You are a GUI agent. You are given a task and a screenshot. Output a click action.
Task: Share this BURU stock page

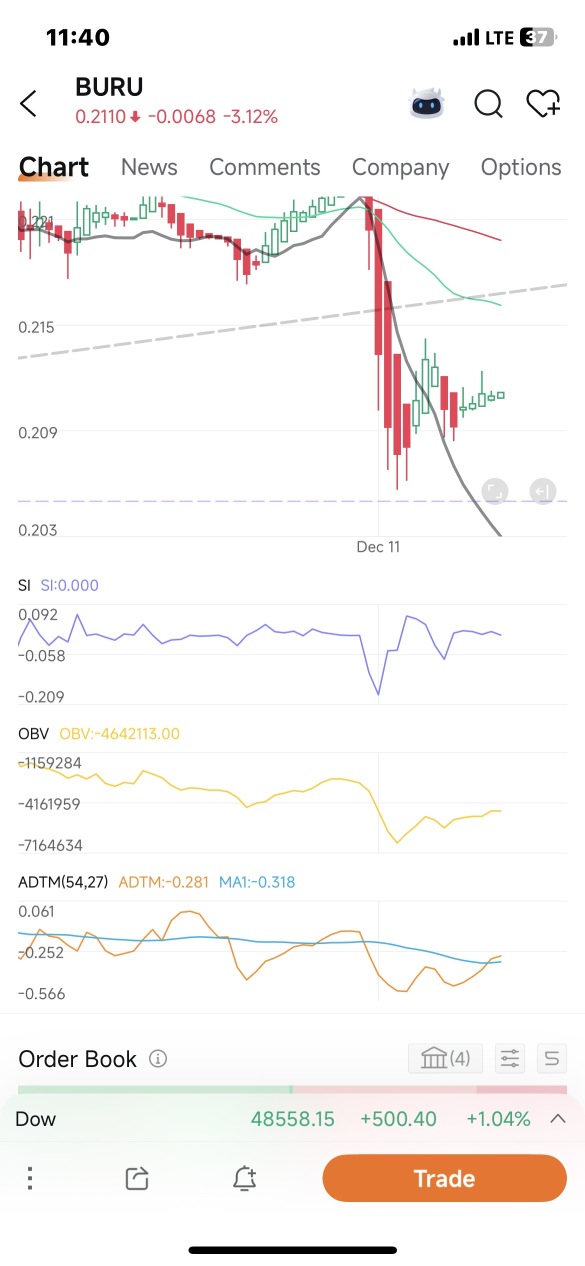137,1178
